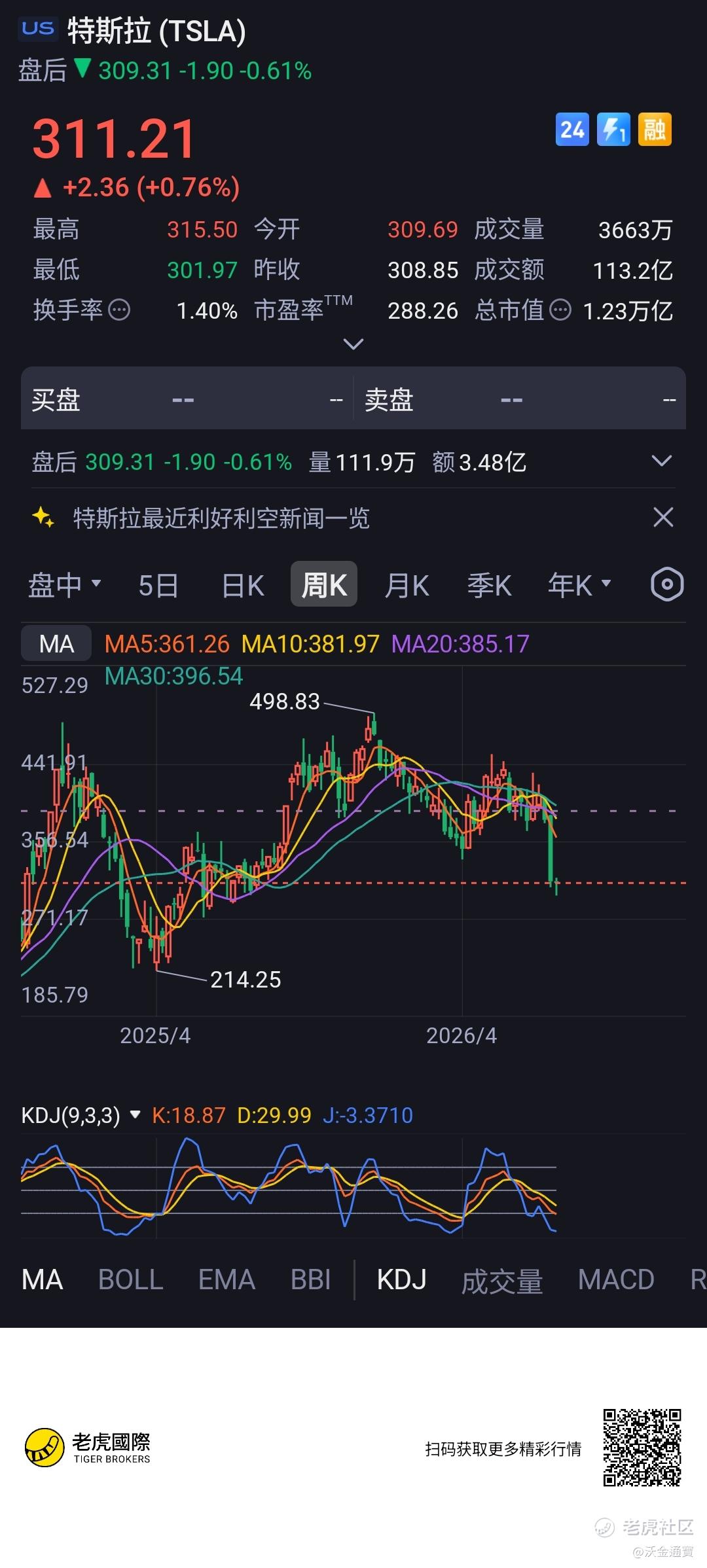Open the 季K chart tab
Screen dimensions: 707x1568
coord(489,585)
